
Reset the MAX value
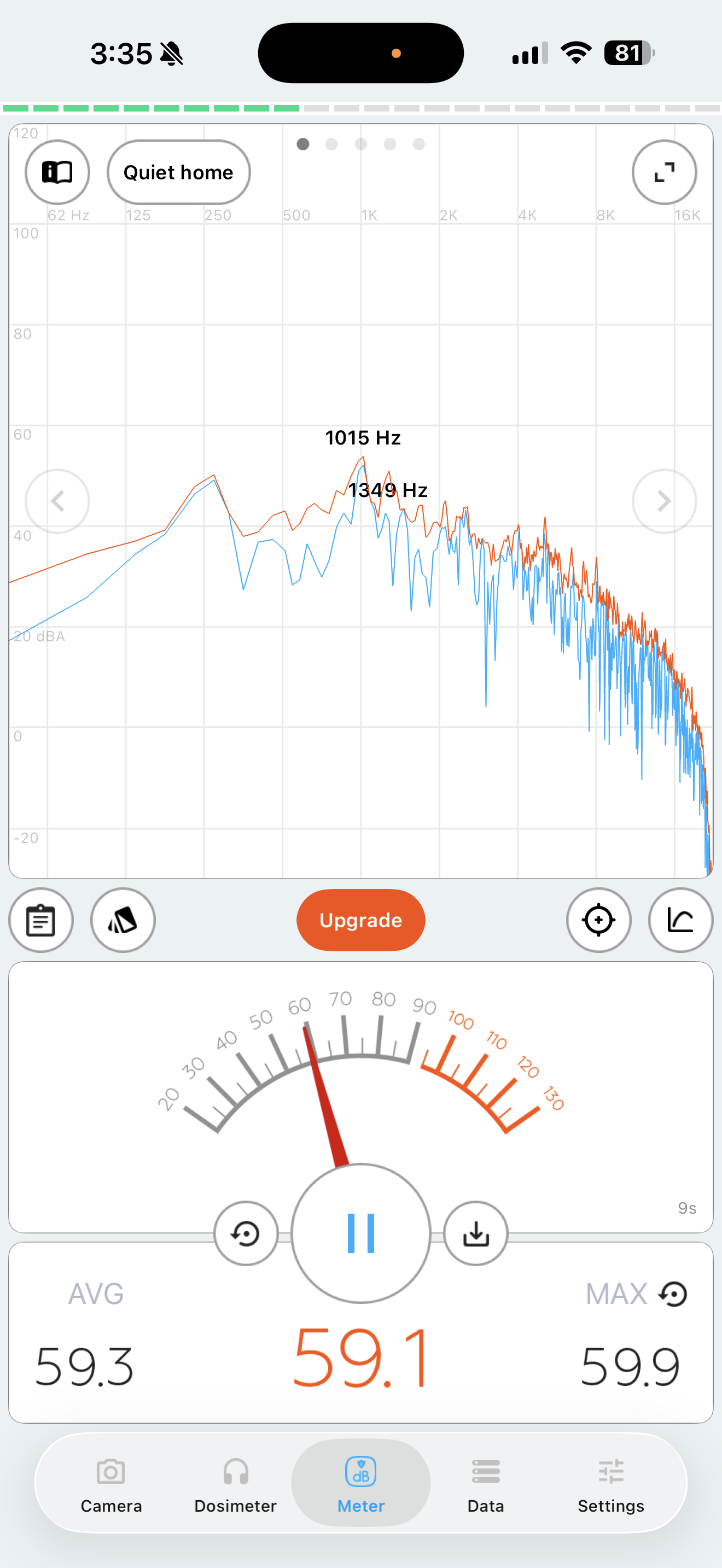click(x=673, y=1294)
